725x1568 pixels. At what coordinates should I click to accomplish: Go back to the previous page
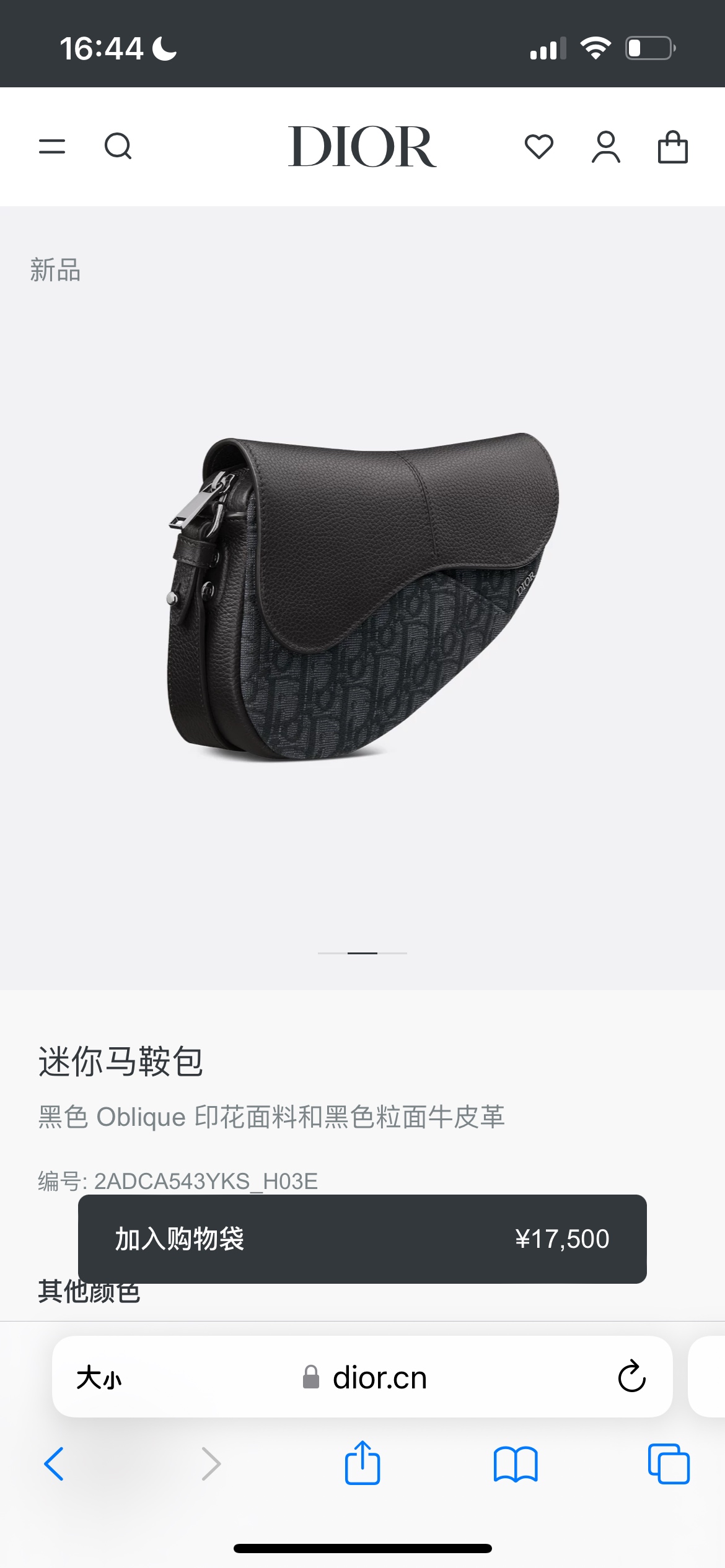coord(54,1464)
